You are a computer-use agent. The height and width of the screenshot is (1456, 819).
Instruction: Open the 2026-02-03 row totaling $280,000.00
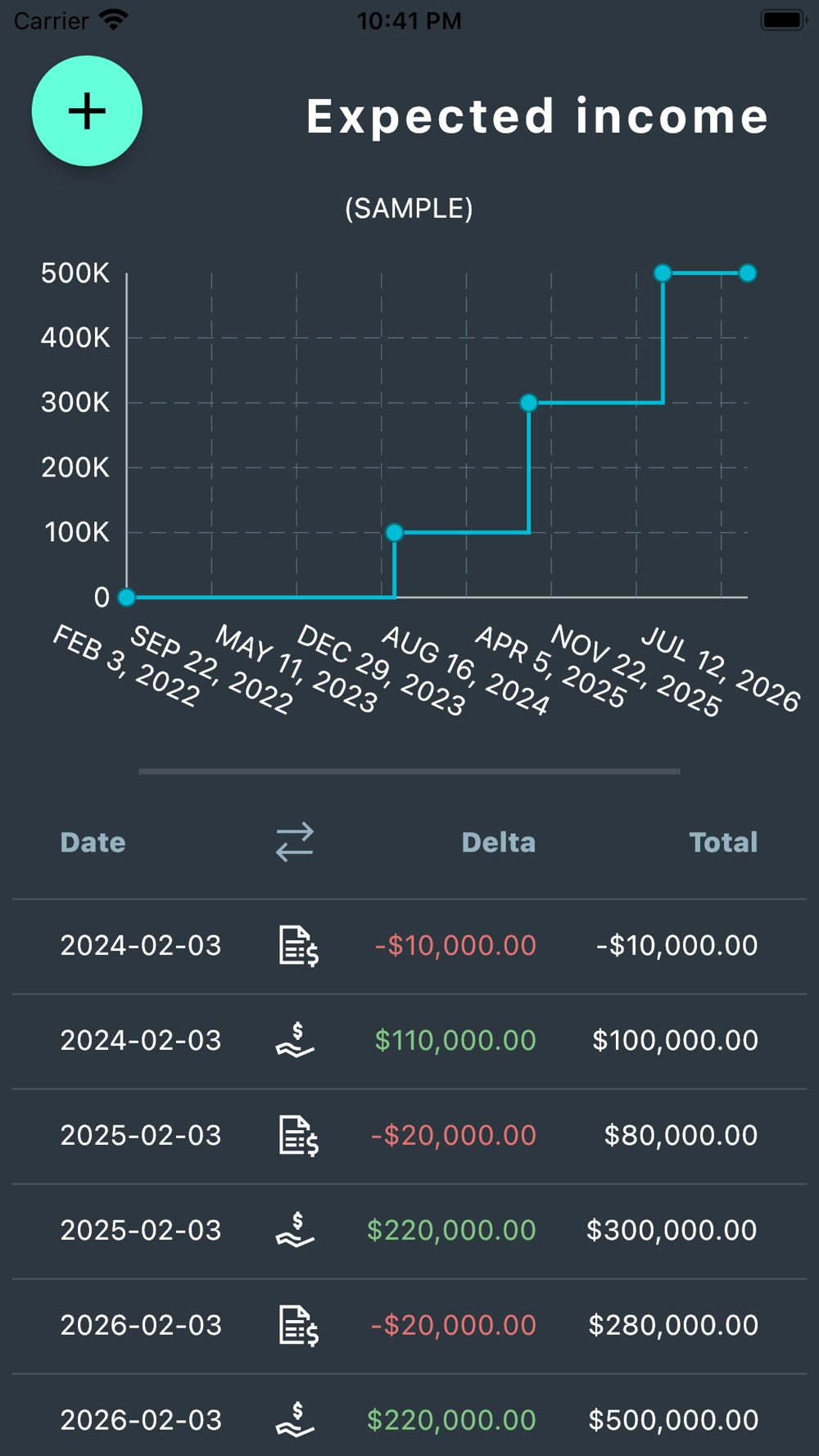409,1327
